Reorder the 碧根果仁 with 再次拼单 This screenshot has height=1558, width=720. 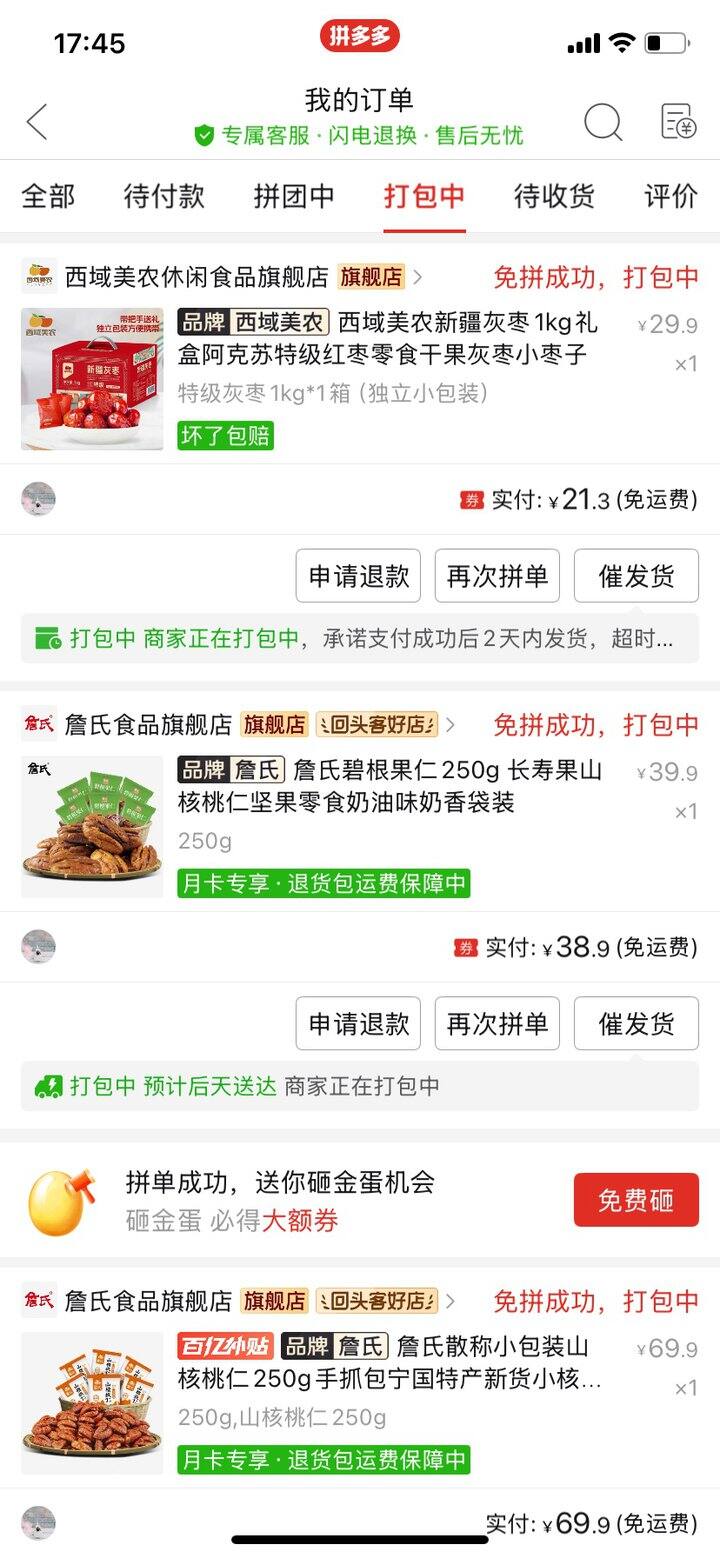pyautogui.click(x=497, y=1024)
